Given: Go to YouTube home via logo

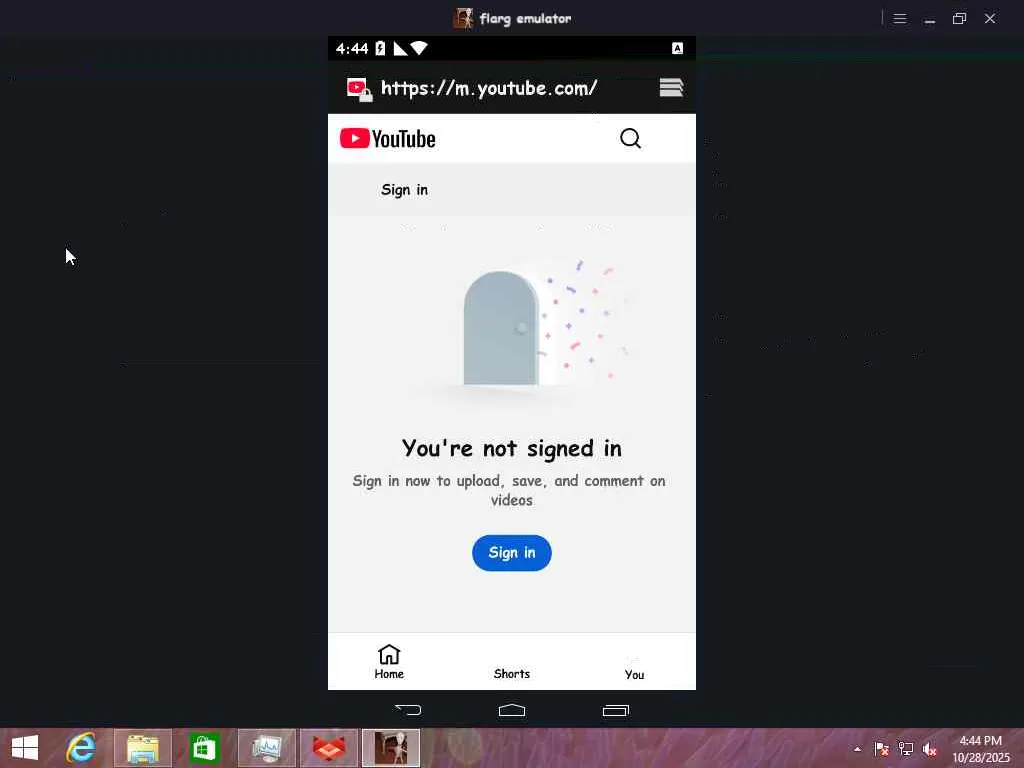Looking at the screenshot, I should (388, 138).
